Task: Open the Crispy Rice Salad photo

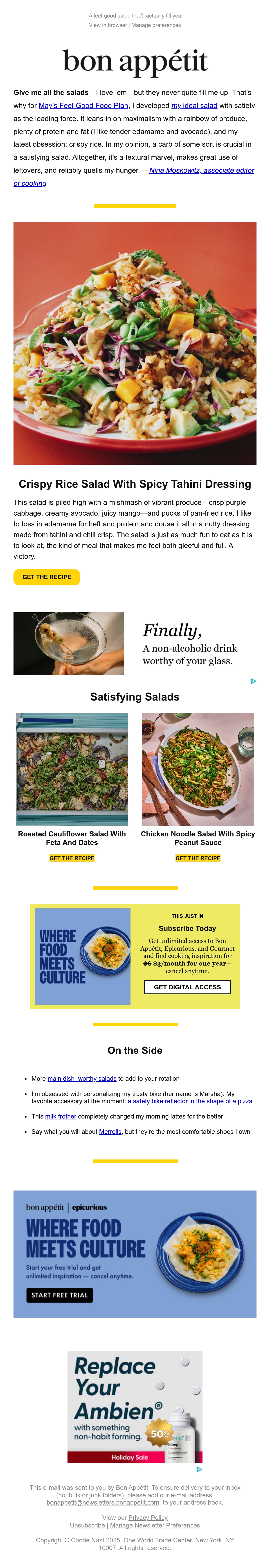Action: point(135,343)
